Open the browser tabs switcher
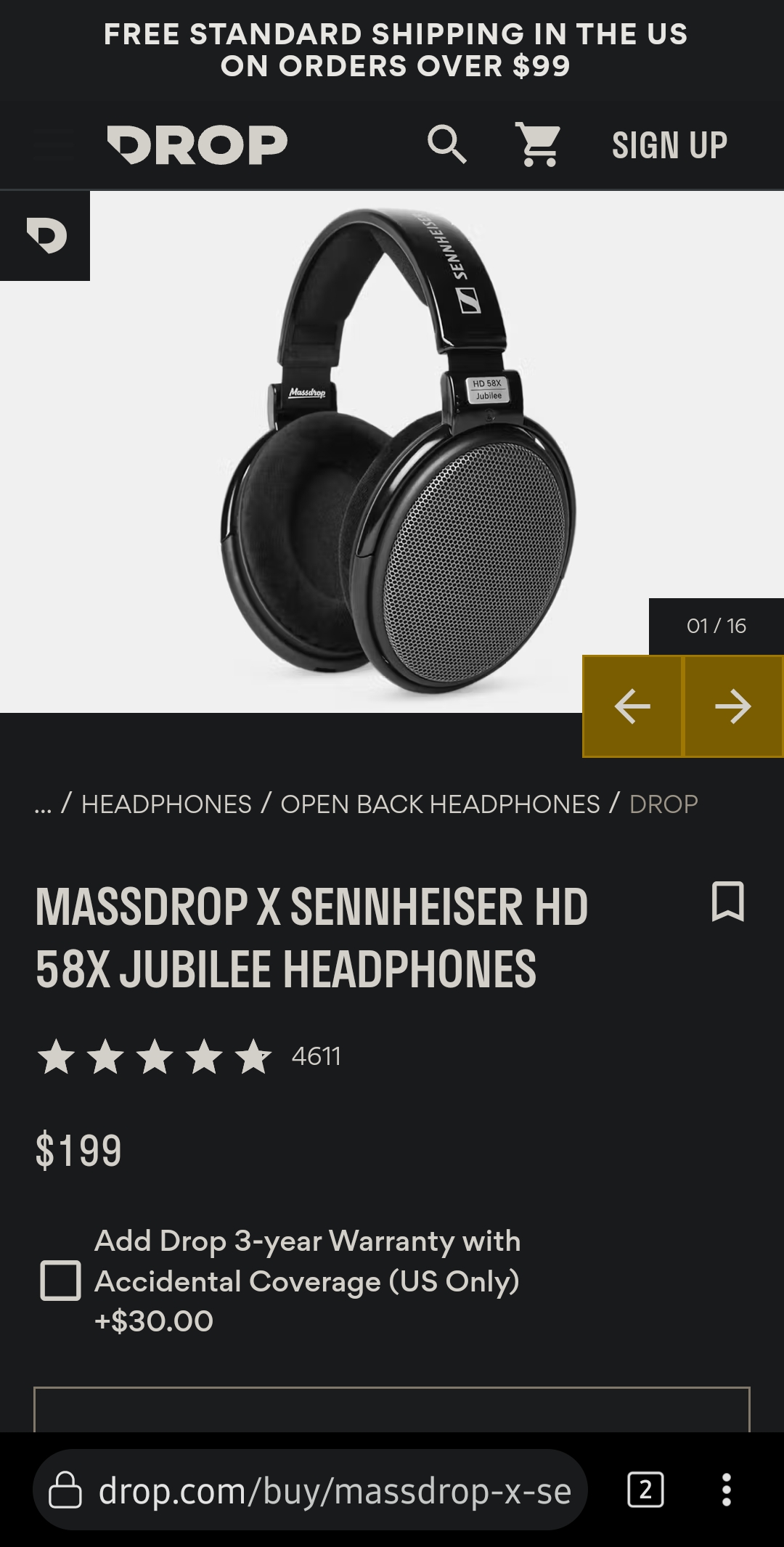The height and width of the screenshot is (1547, 784). 645,1490
